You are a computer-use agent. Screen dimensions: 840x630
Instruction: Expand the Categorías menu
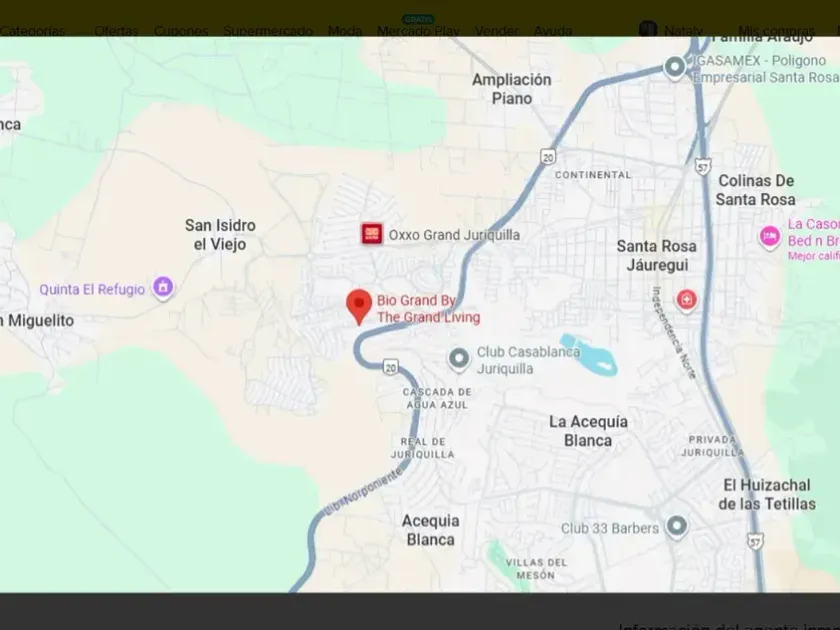tap(32, 31)
